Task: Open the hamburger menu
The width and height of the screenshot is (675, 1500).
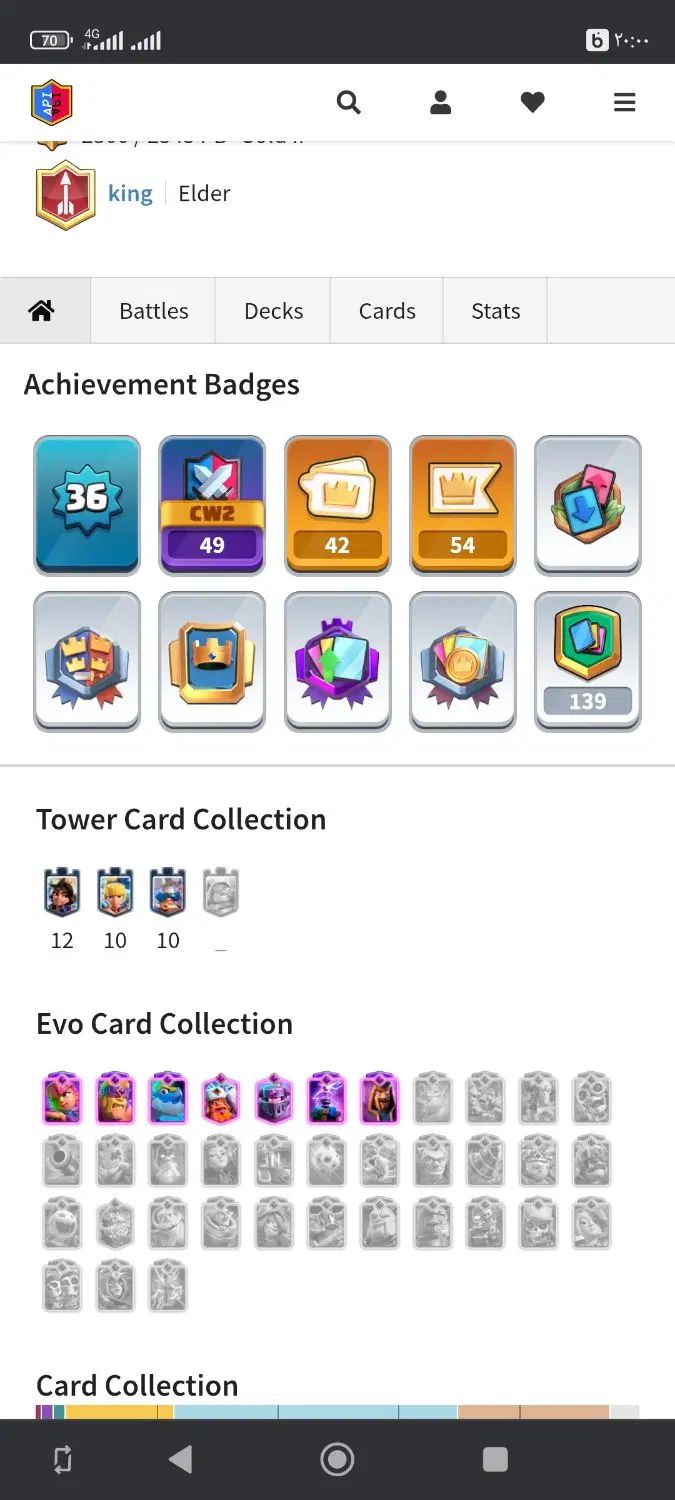Action: (x=624, y=102)
